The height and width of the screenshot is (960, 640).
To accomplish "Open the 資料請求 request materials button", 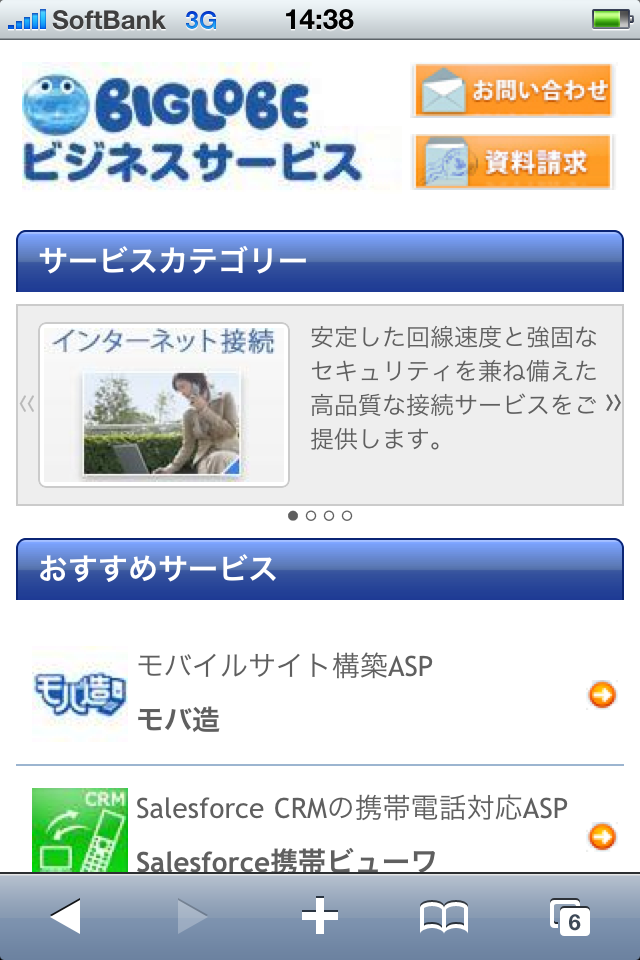I will click(512, 162).
